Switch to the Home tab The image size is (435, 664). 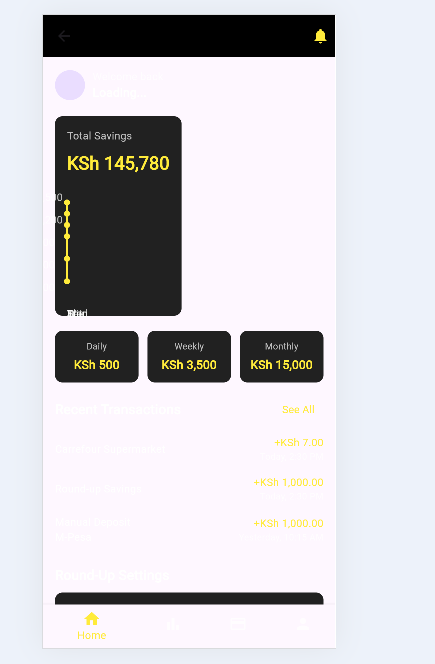pos(91,626)
